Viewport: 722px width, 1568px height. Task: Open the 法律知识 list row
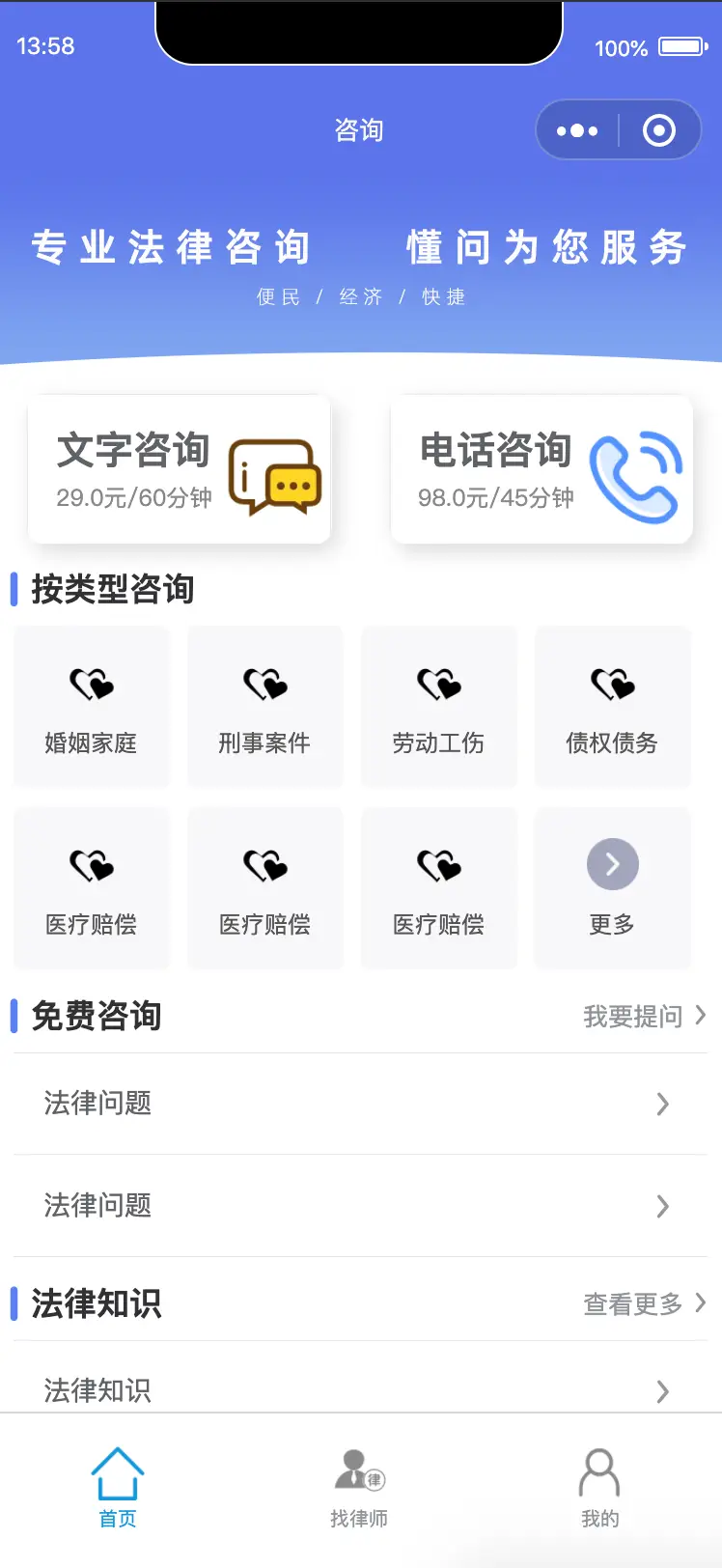click(360, 1389)
